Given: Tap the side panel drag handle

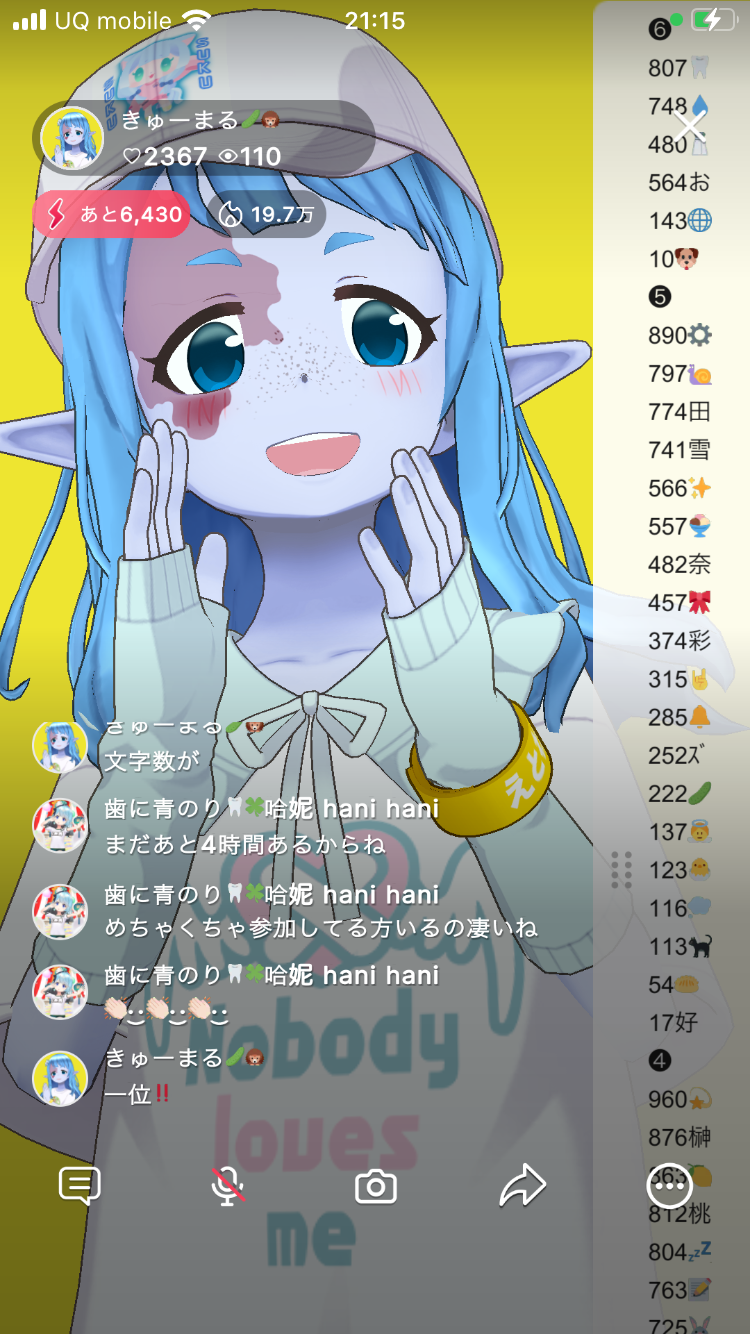Looking at the screenshot, I should (621, 870).
